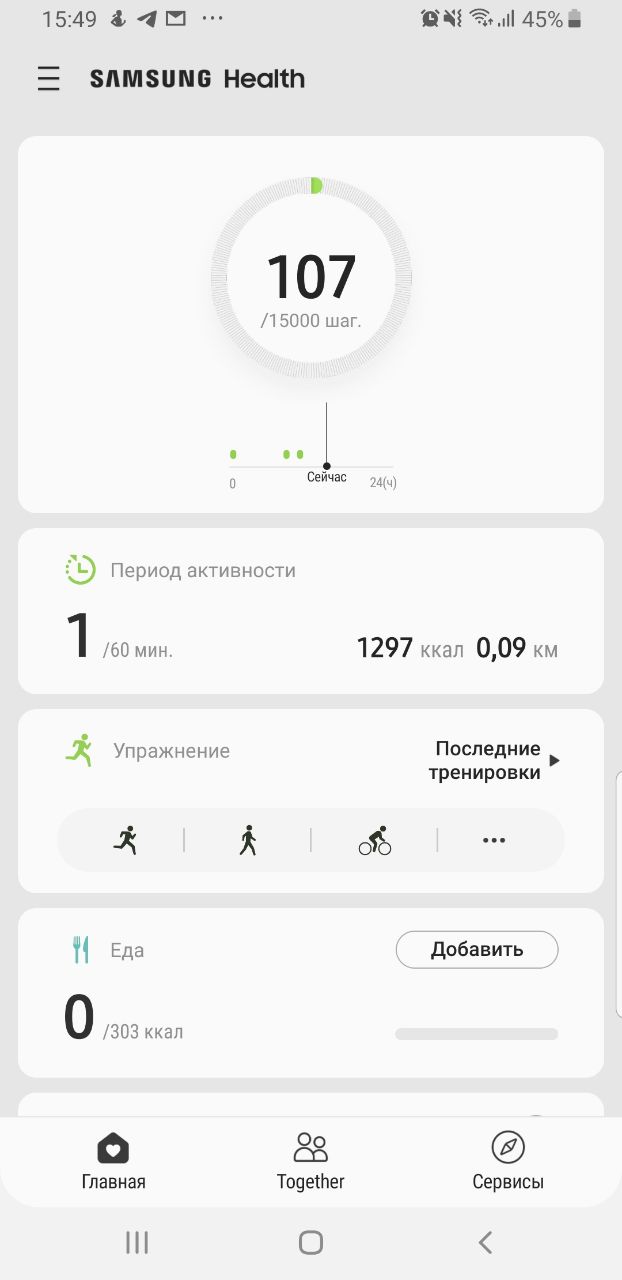Go back with system back button
Screen dimensions: 622x1280
tap(486, 1242)
